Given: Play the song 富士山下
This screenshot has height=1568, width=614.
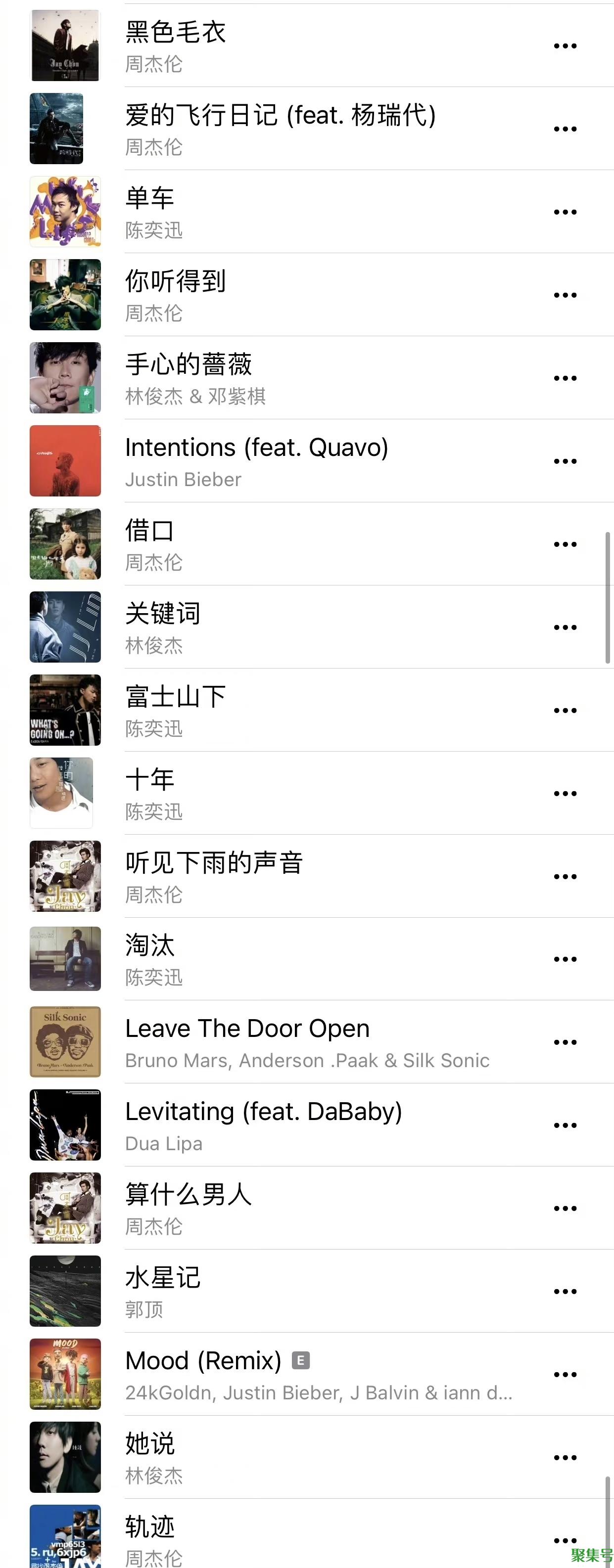Looking at the screenshot, I should (176, 697).
